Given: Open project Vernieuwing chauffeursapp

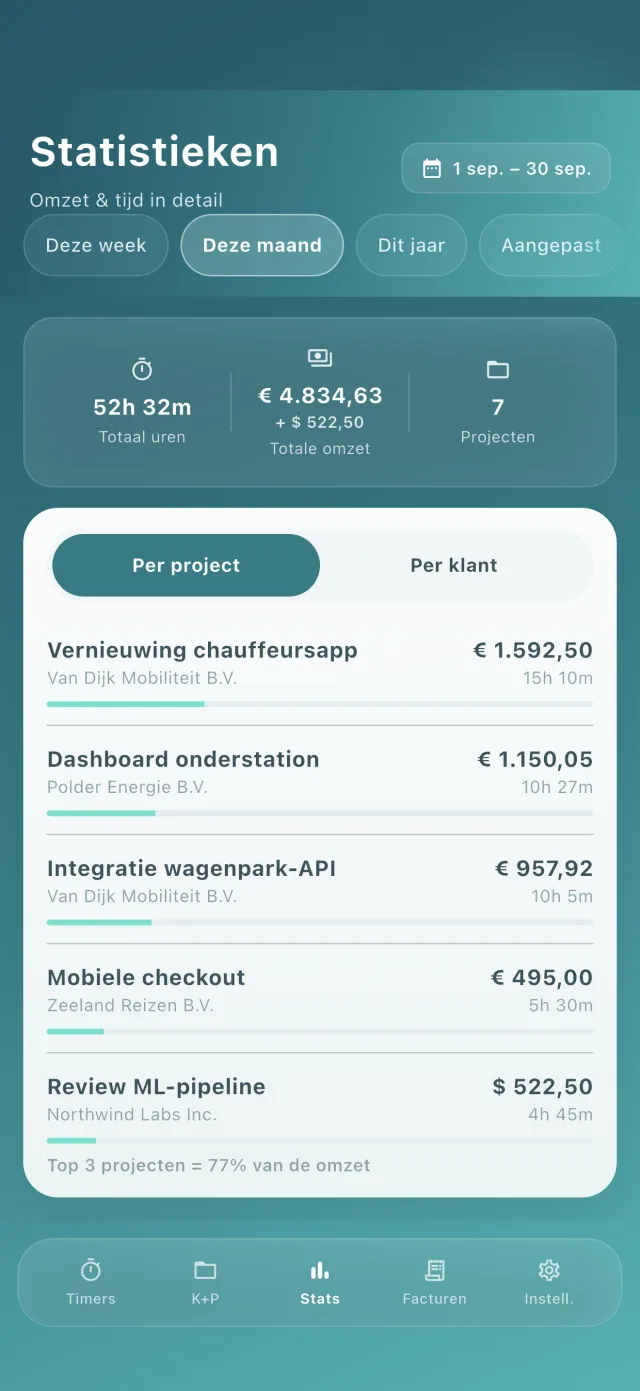Looking at the screenshot, I should tap(320, 671).
